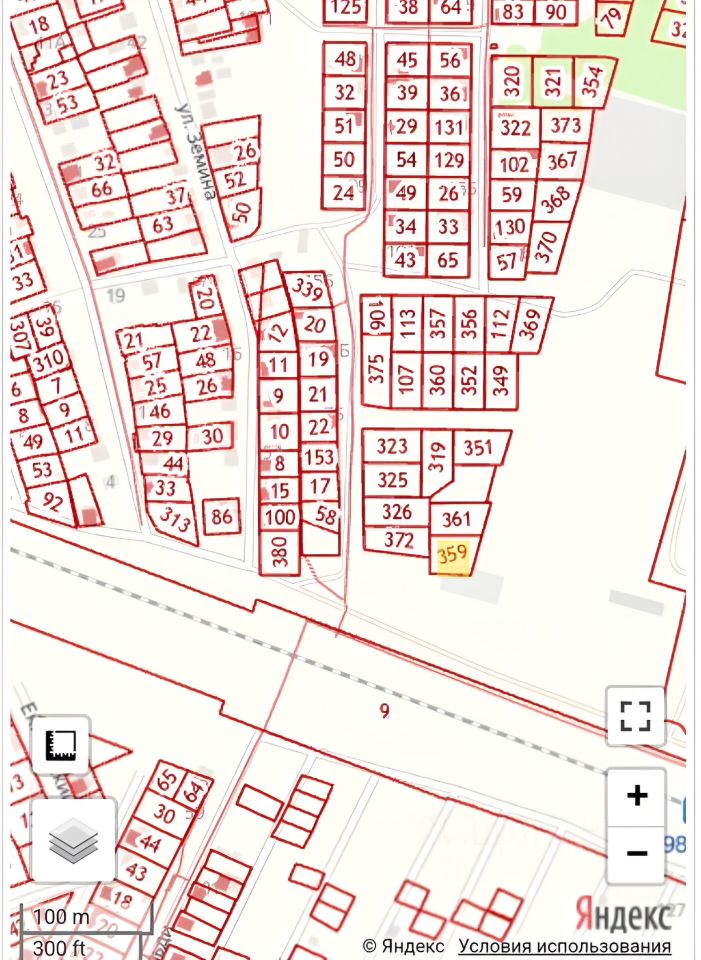Zoom out of the map
Image resolution: width=701 pixels, height=960 pixels.
(x=636, y=854)
